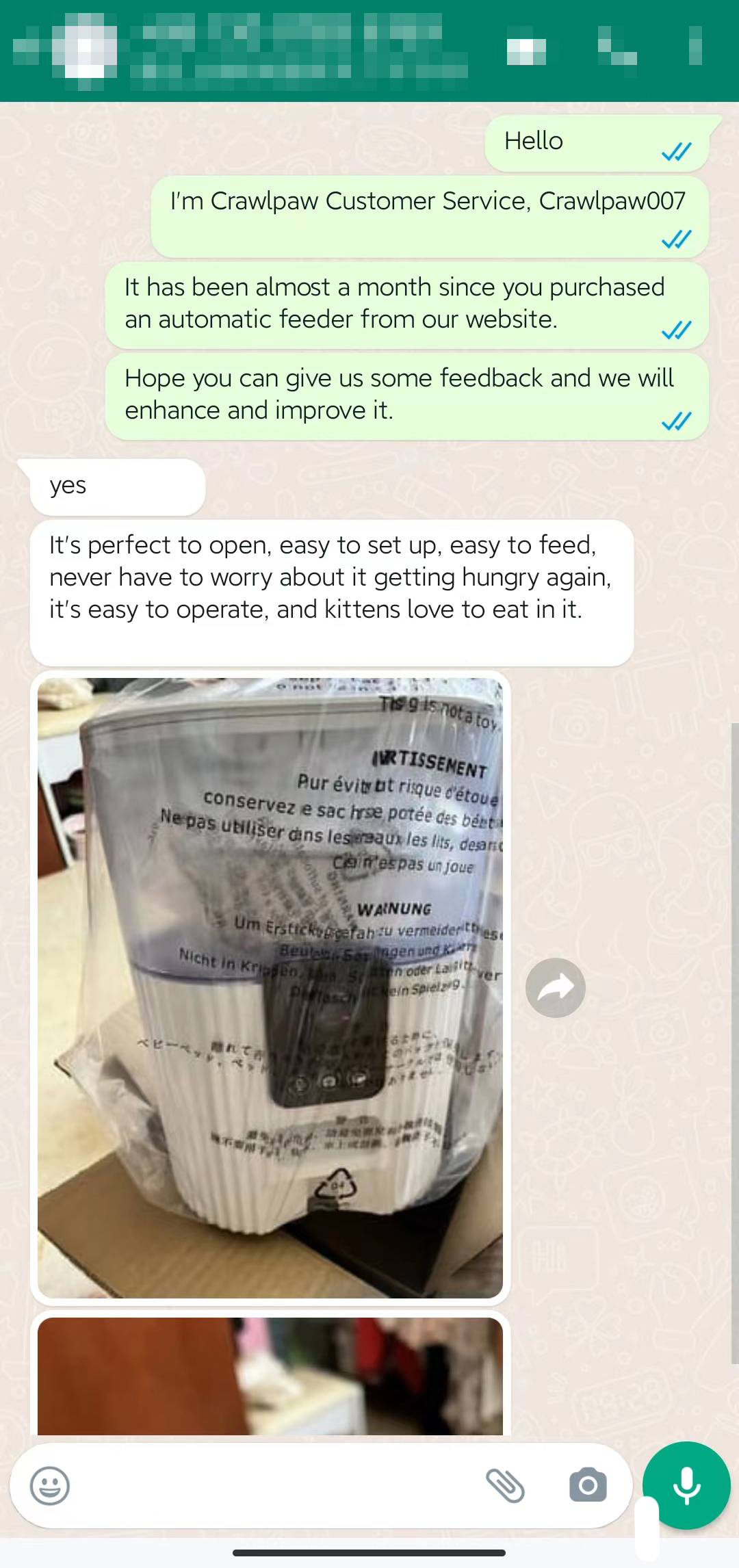Focus the message text field
Image resolution: width=739 pixels, height=1568 pixels.
coord(274,1486)
